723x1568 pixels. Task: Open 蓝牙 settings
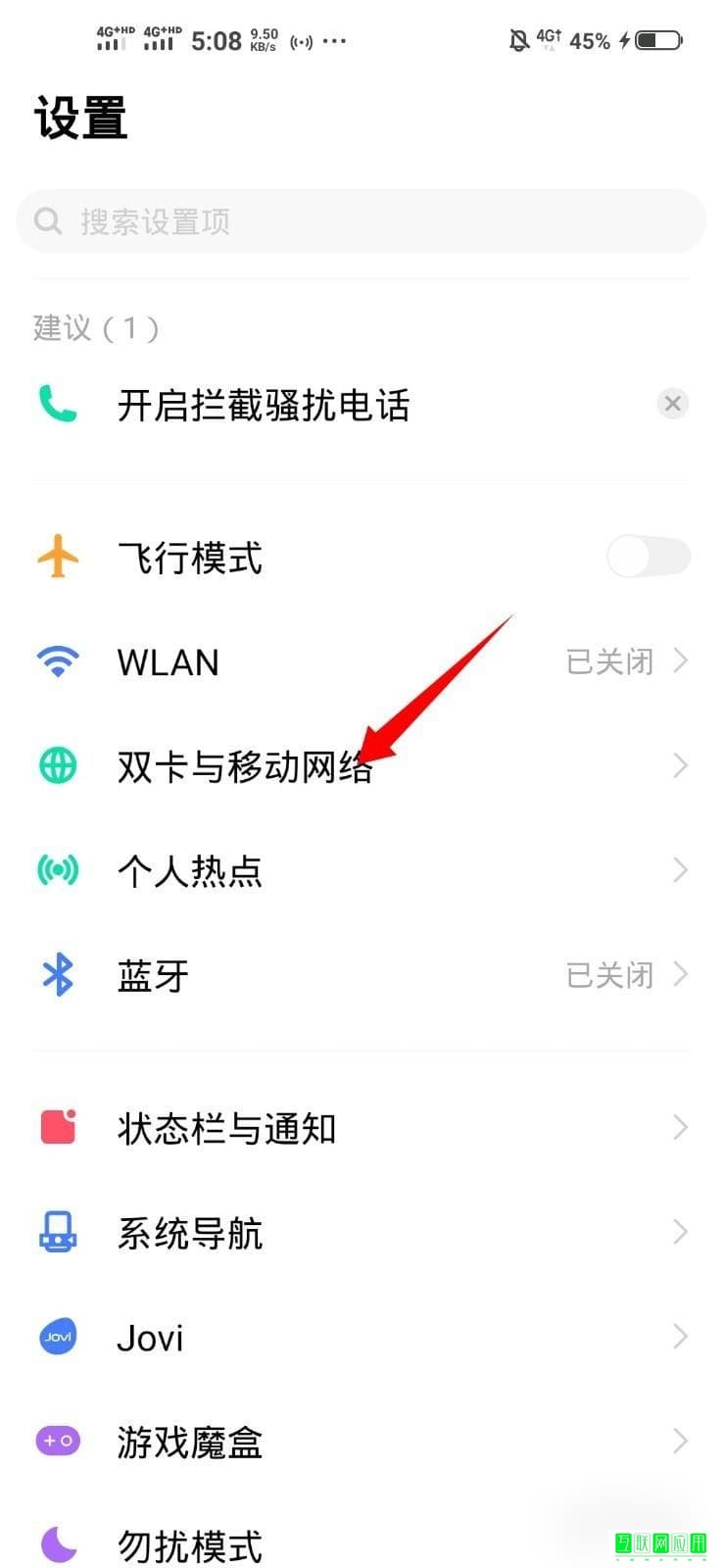click(x=361, y=975)
